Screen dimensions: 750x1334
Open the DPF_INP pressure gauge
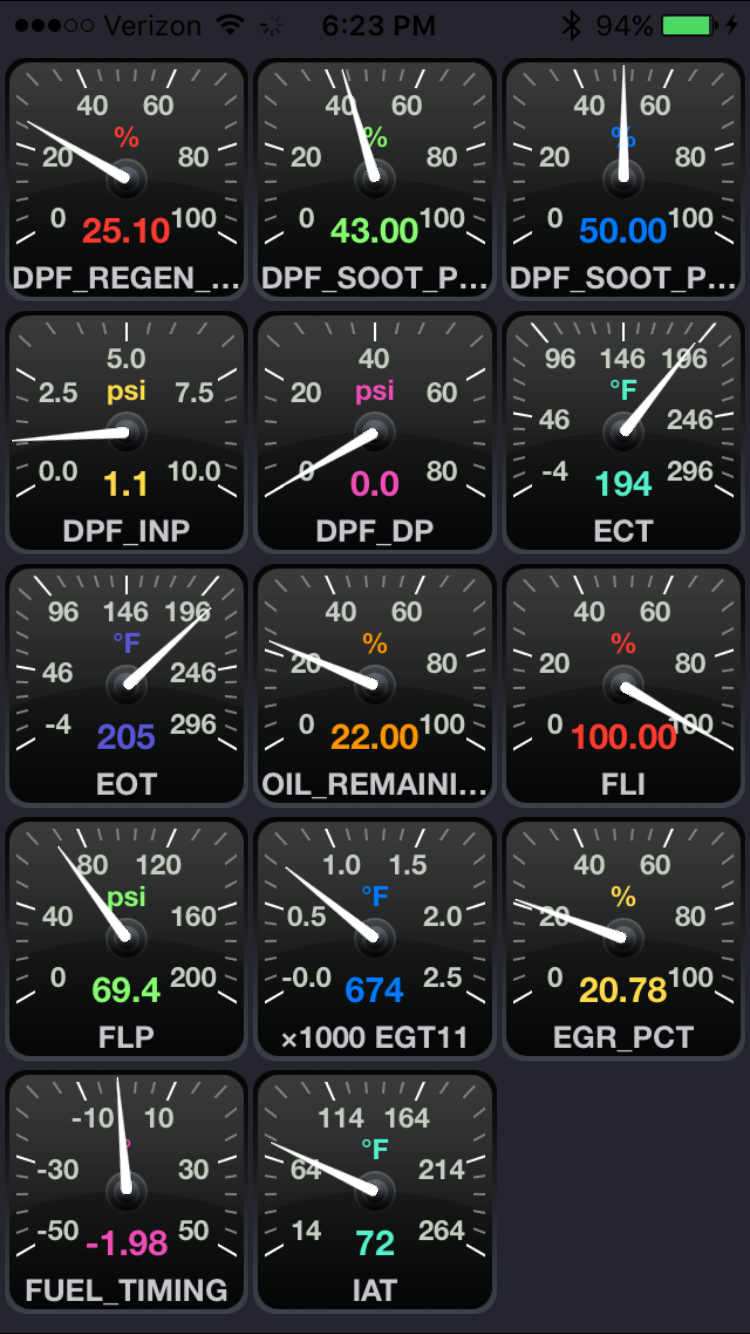point(126,432)
